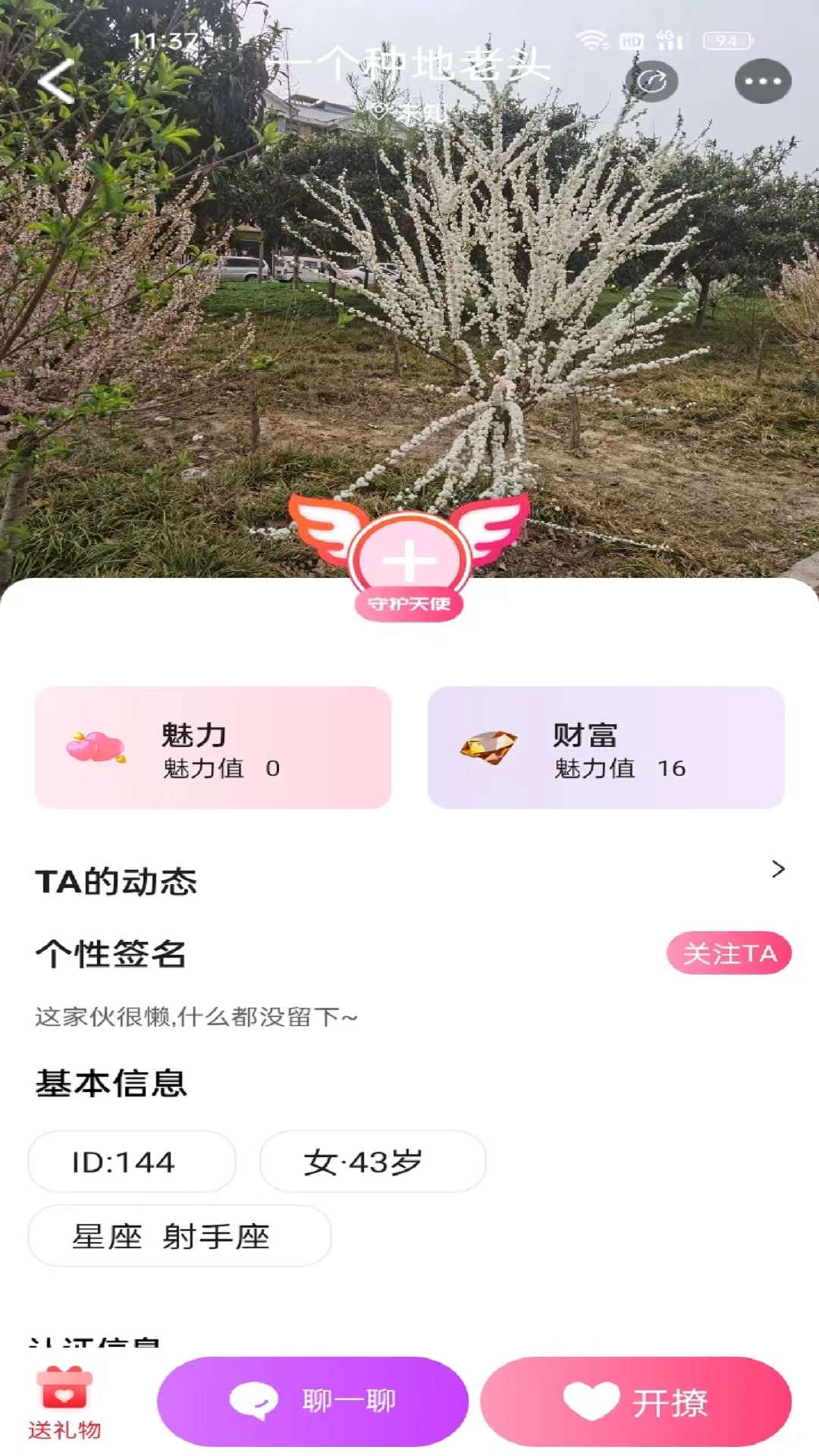The width and height of the screenshot is (819, 1456).
Task: Select the 女·43岁 info tag
Action: click(372, 1163)
